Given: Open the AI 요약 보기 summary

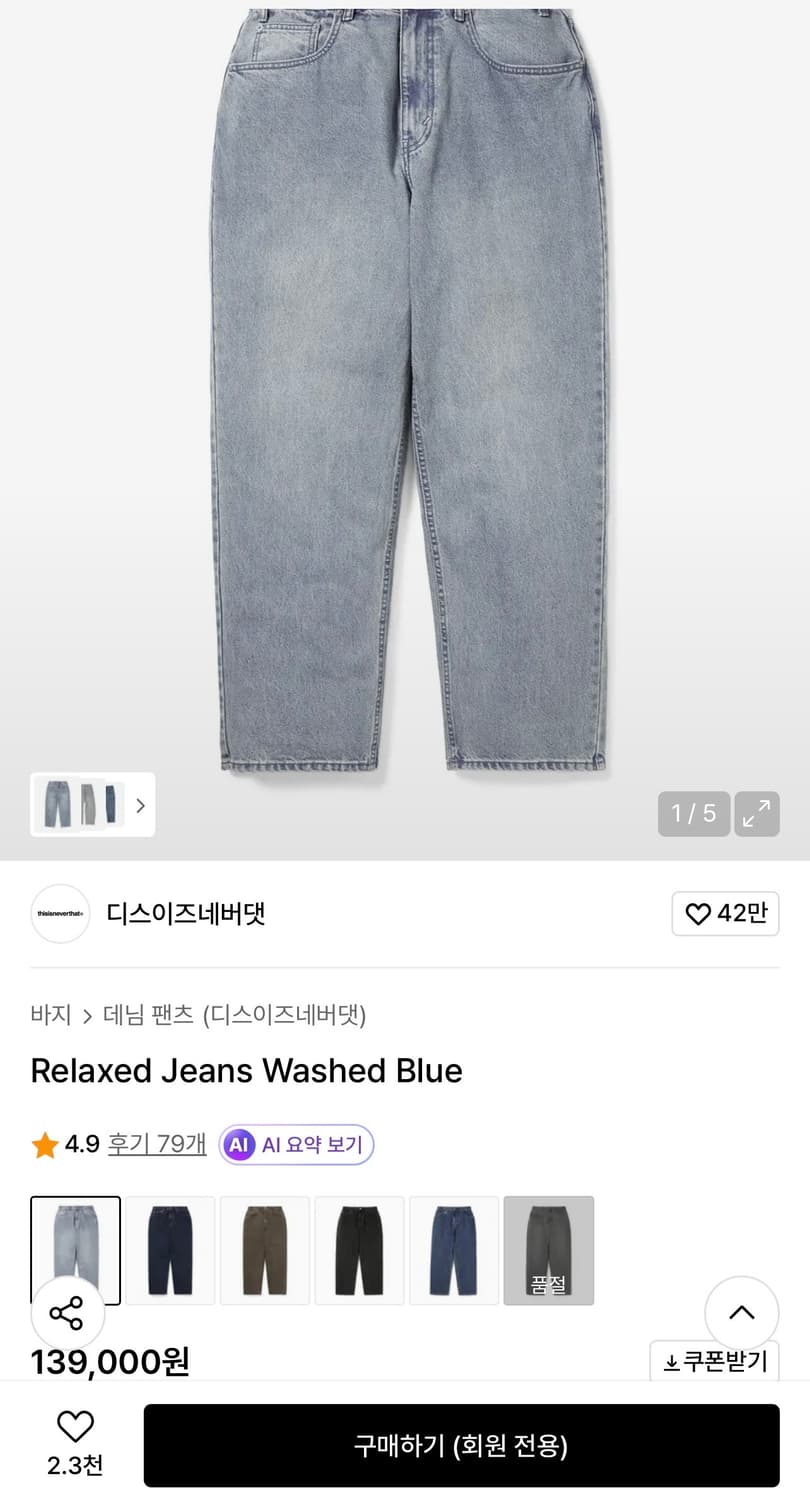Looking at the screenshot, I should (x=296, y=1144).
